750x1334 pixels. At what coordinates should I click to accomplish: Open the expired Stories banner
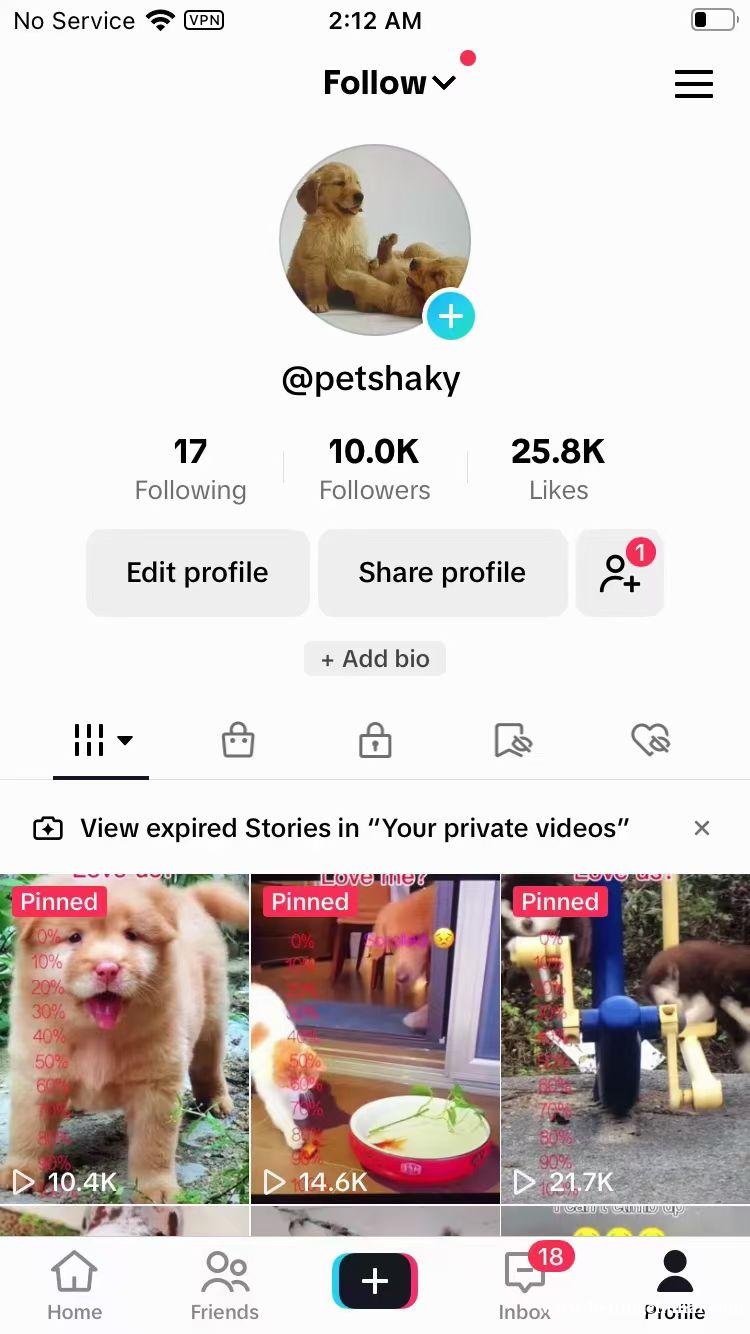[354, 828]
